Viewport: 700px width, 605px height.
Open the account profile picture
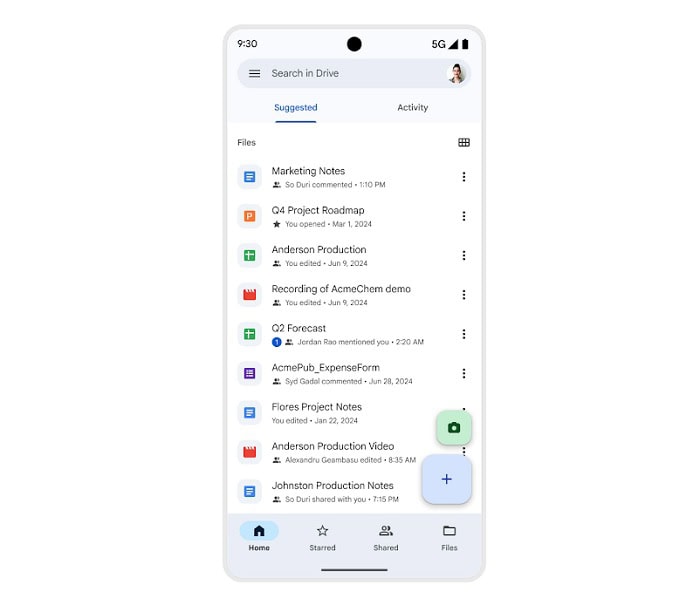pyautogui.click(x=456, y=73)
